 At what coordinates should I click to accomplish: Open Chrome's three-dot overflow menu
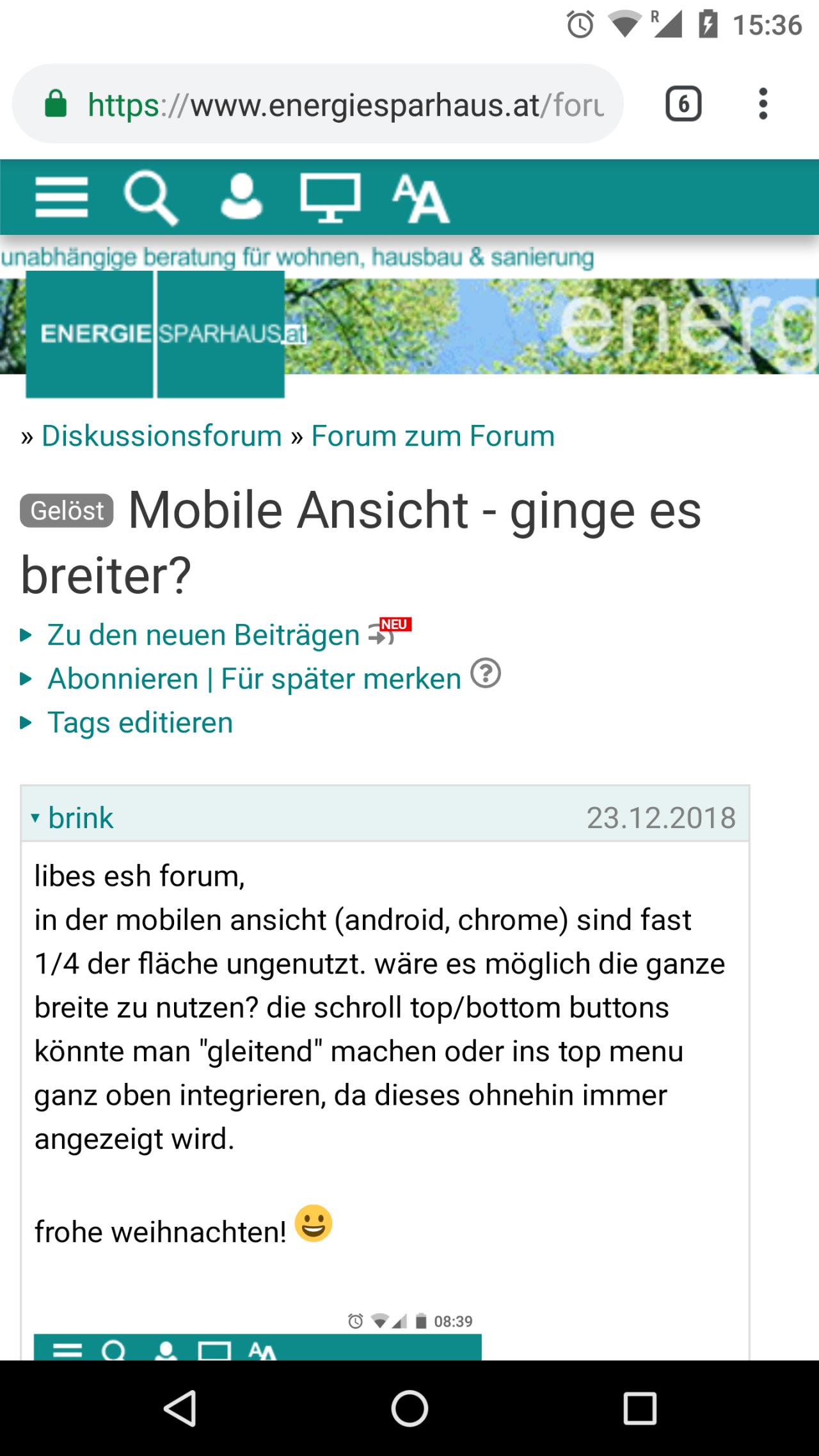click(x=763, y=104)
